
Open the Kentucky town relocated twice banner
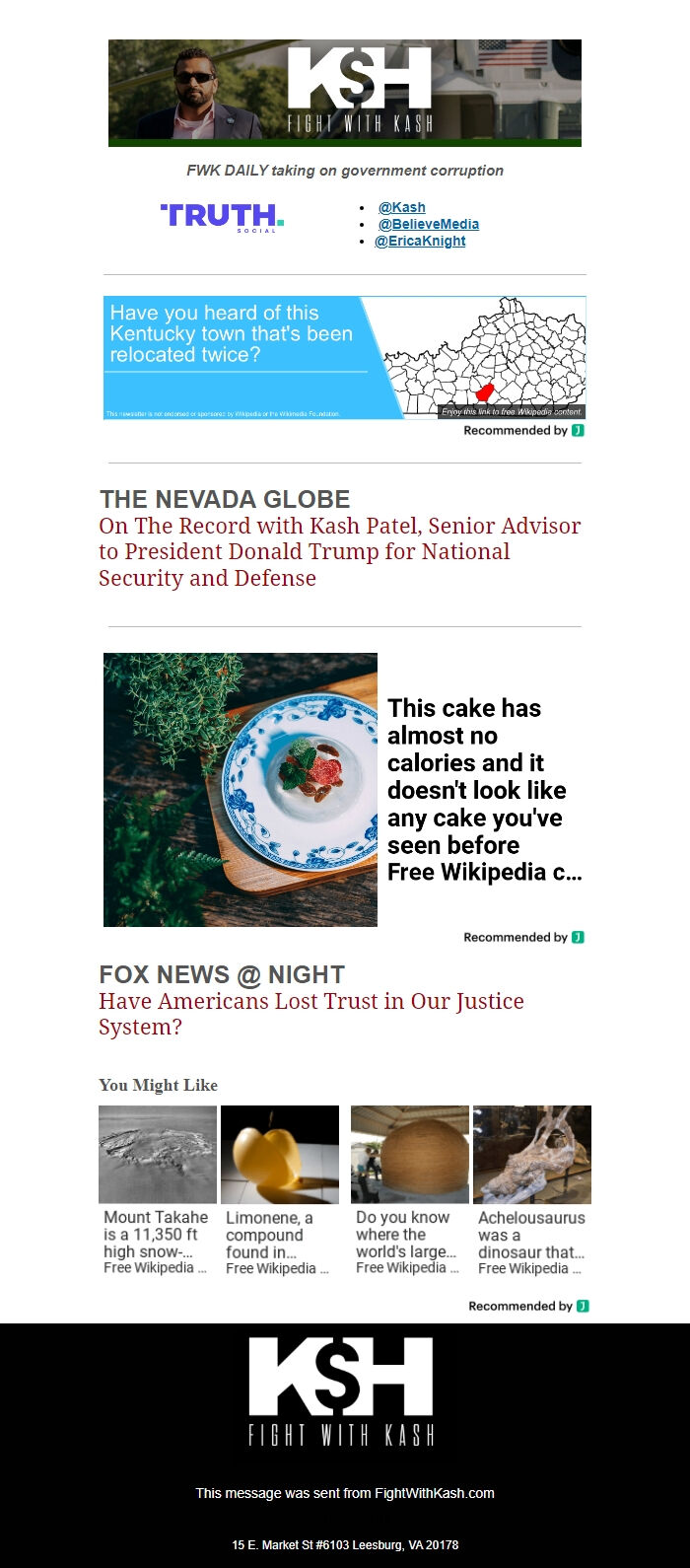pyautogui.click(x=344, y=357)
